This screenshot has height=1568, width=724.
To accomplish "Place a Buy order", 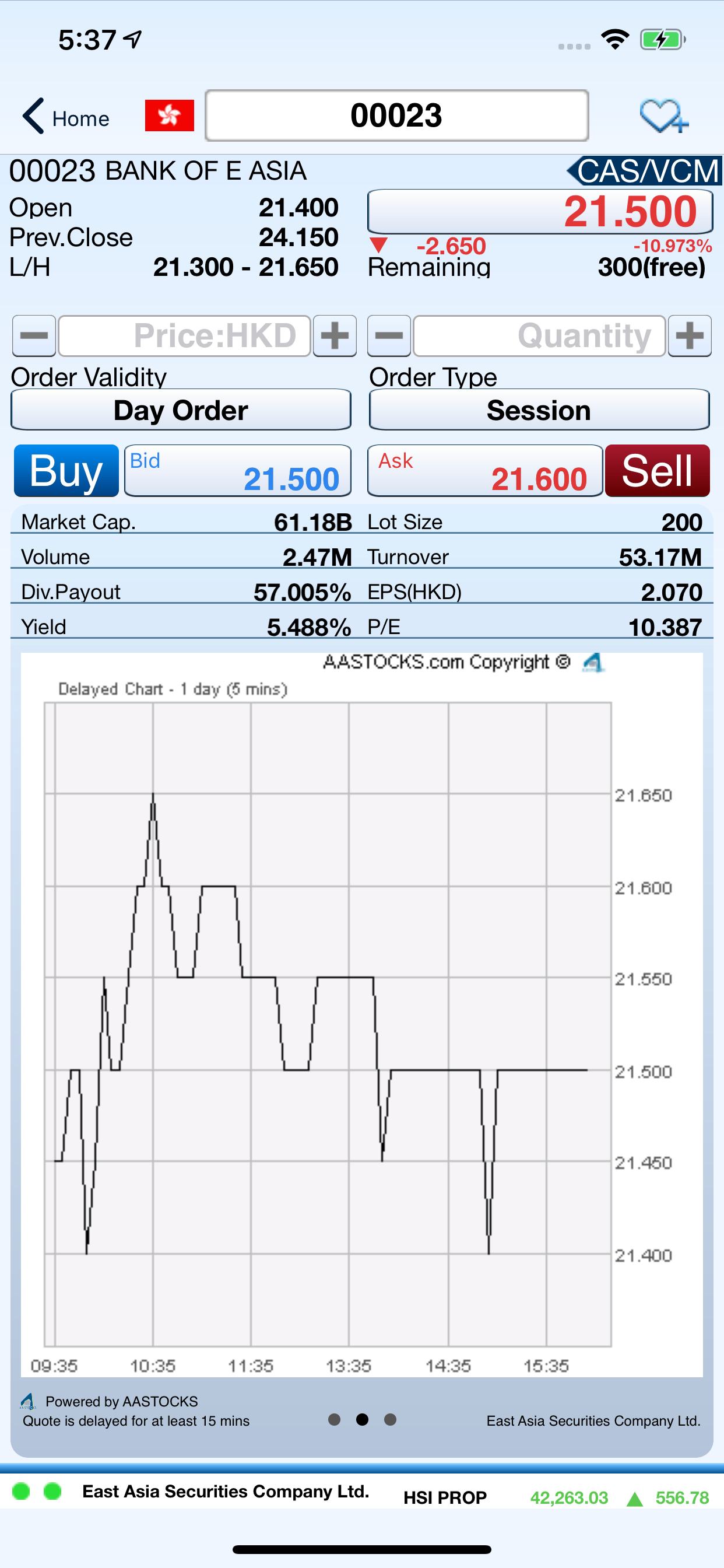I will click(x=66, y=471).
